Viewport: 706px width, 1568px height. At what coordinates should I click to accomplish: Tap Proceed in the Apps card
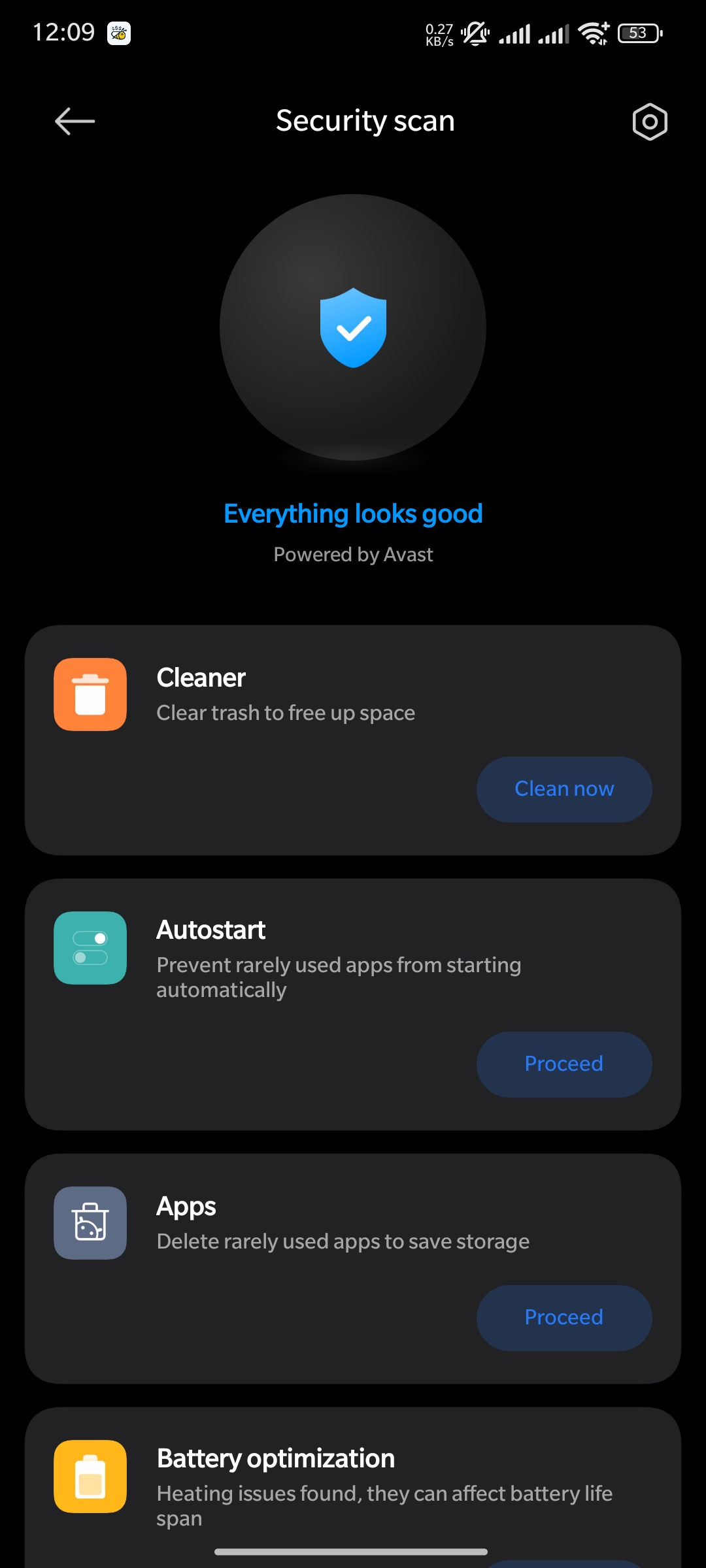tap(564, 1318)
